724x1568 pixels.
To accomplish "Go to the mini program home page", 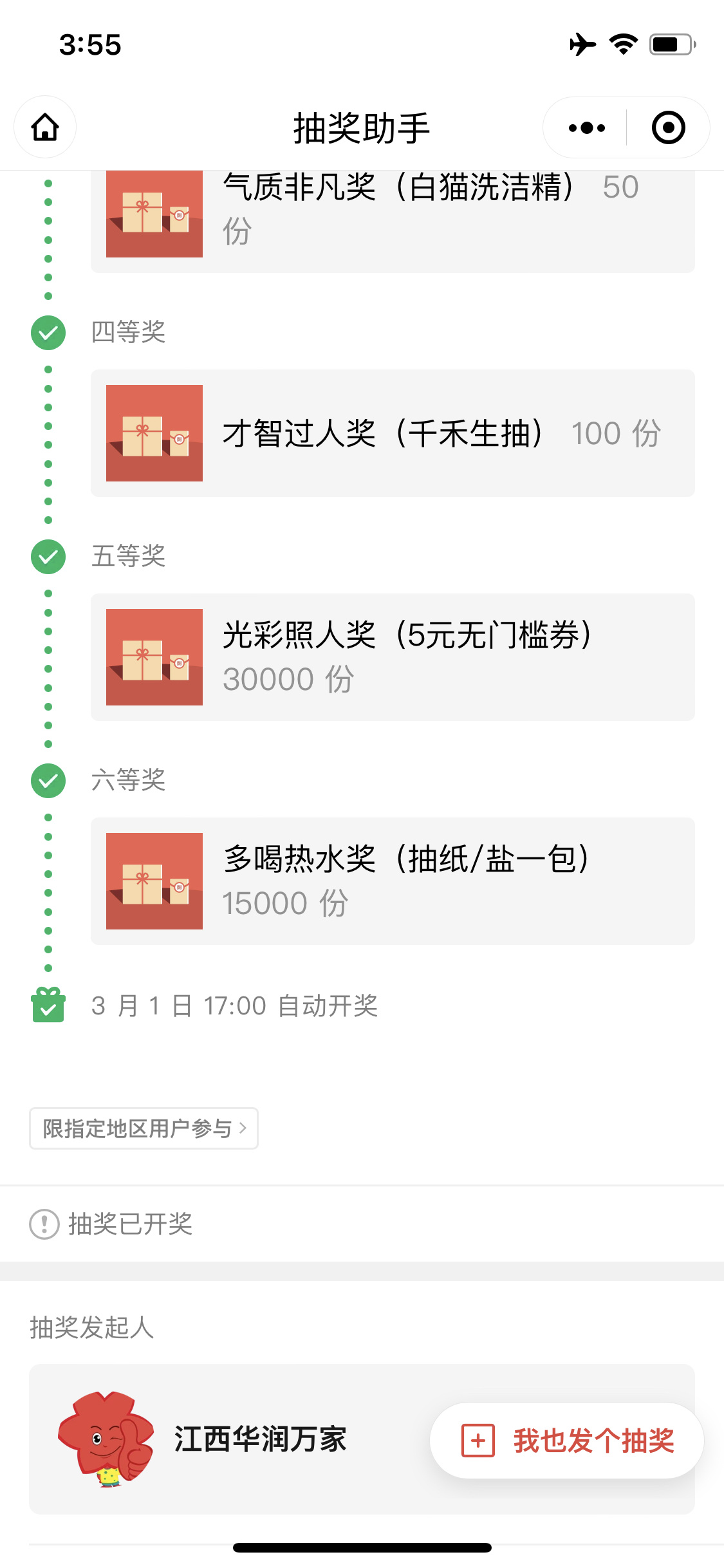I will tap(45, 127).
